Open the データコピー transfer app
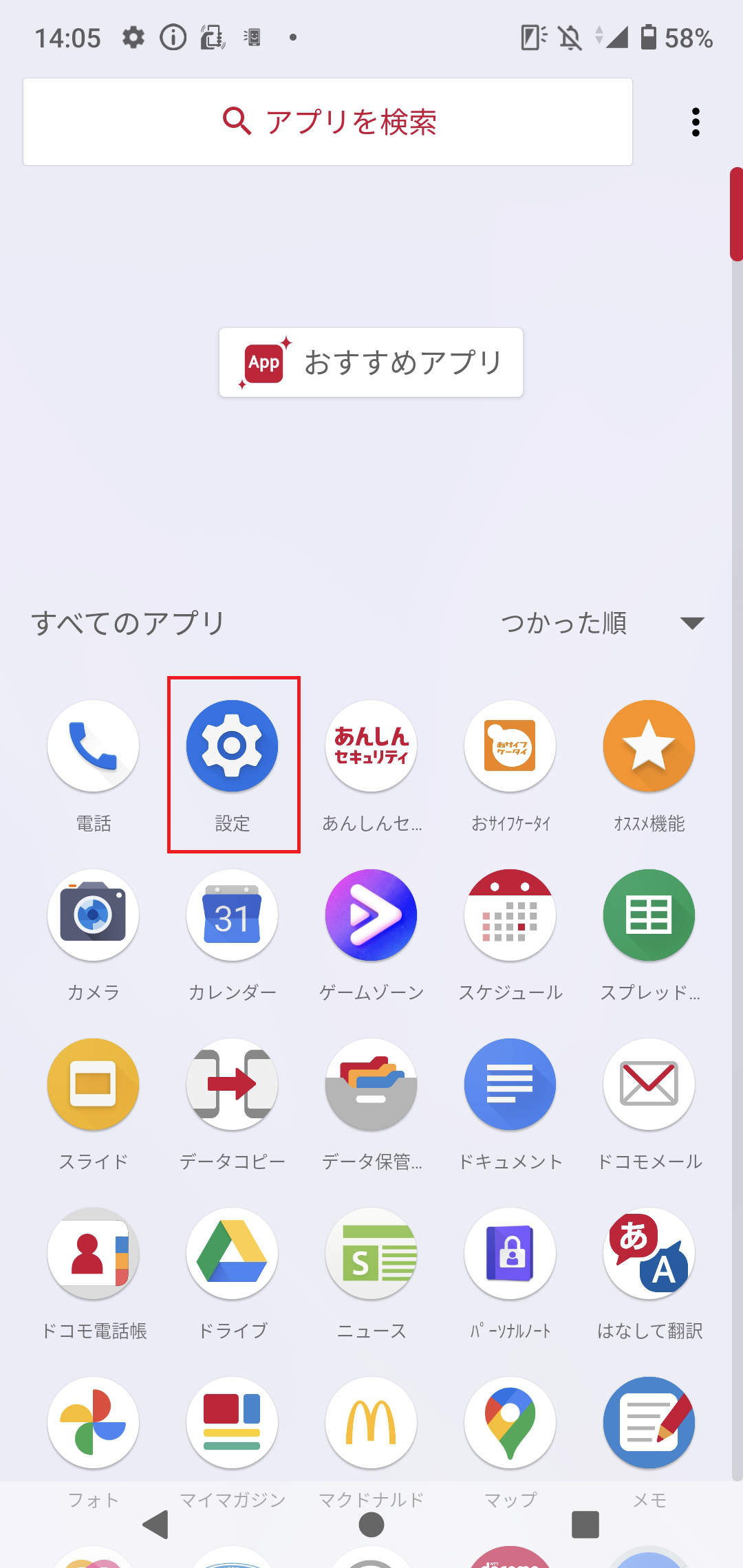This screenshot has height=1568, width=743. (x=232, y=1085)
